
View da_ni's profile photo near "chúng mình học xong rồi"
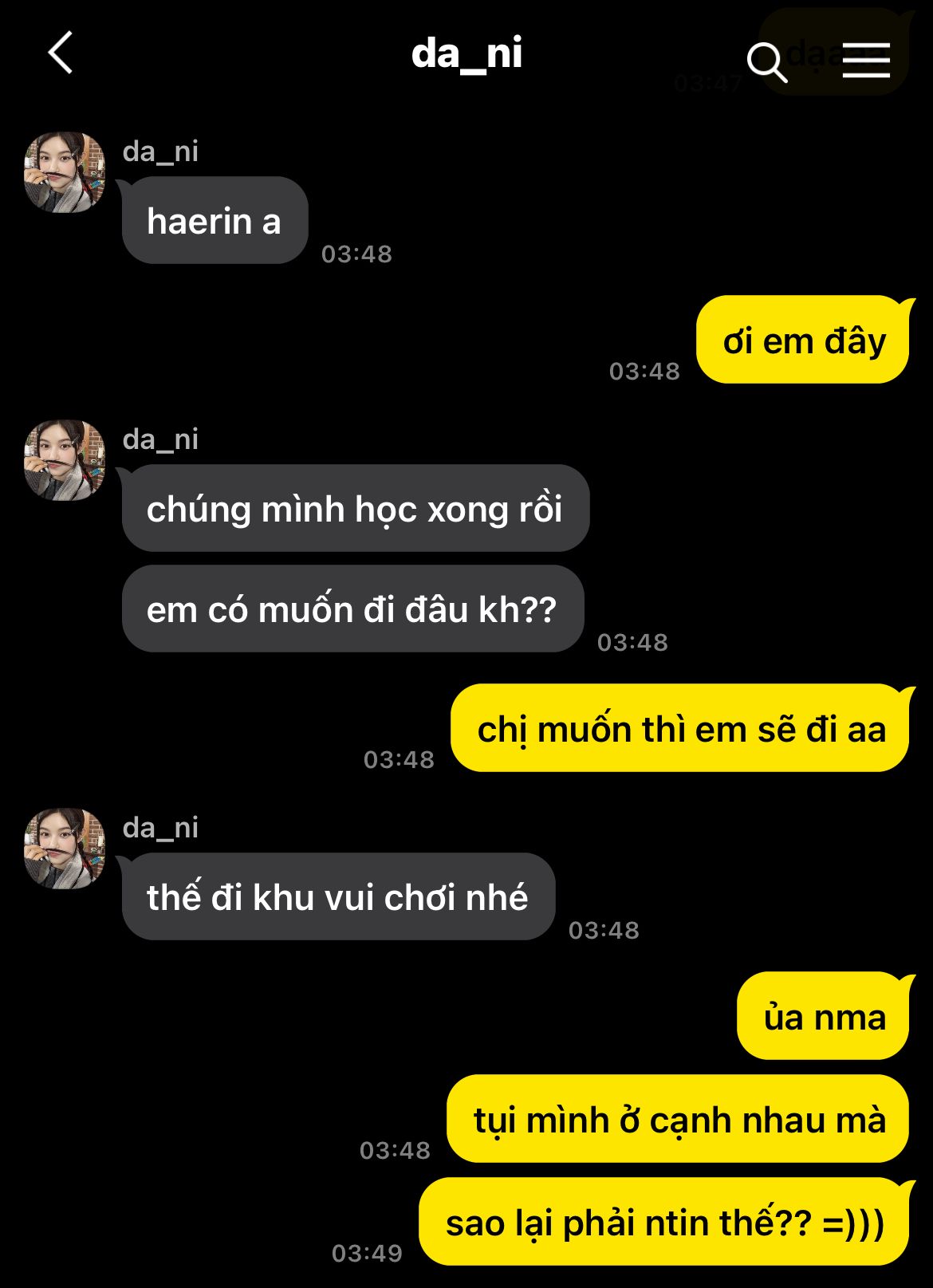pos(65,460)
